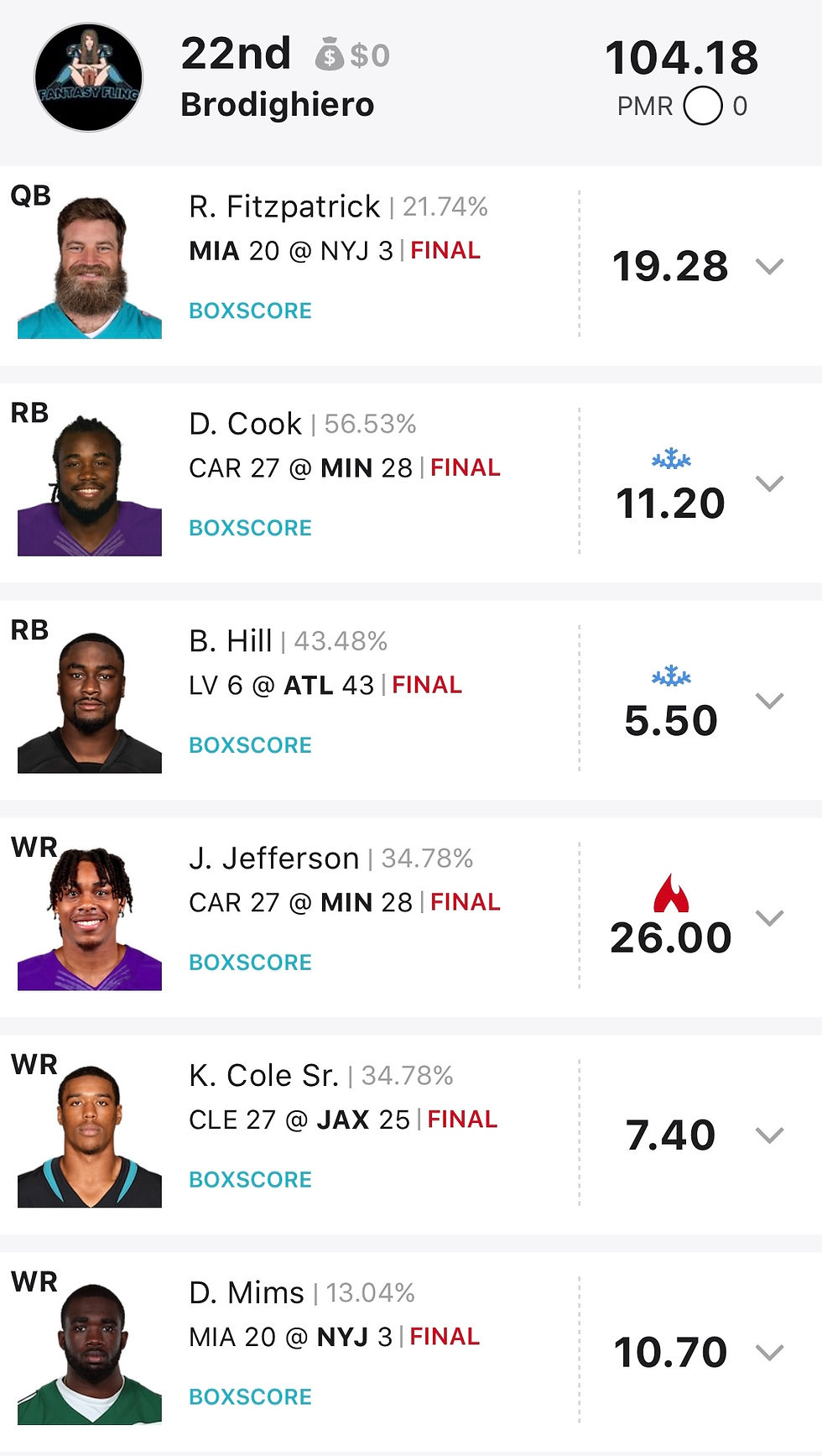Expand D. Cook's 11.20 points chevron
The height and width of the screenshot is (1456, 822).
coord(768,483)
